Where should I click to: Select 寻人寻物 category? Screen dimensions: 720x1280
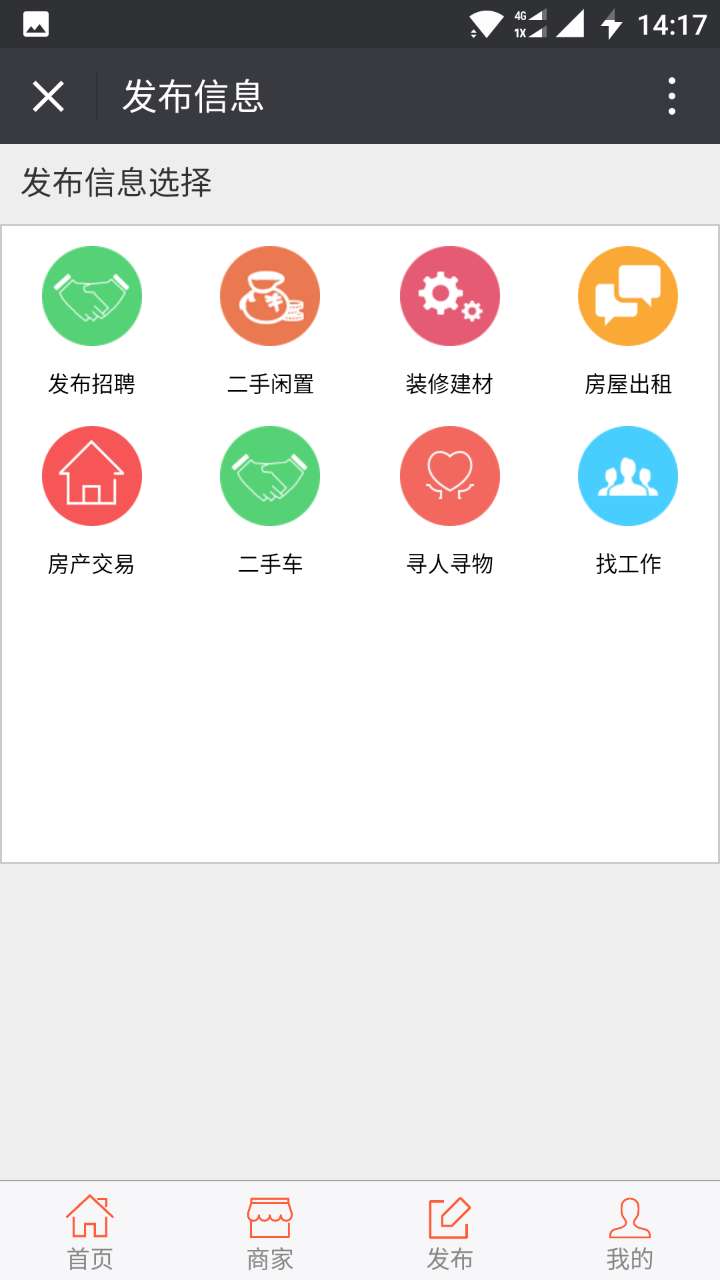coord(449,477)
